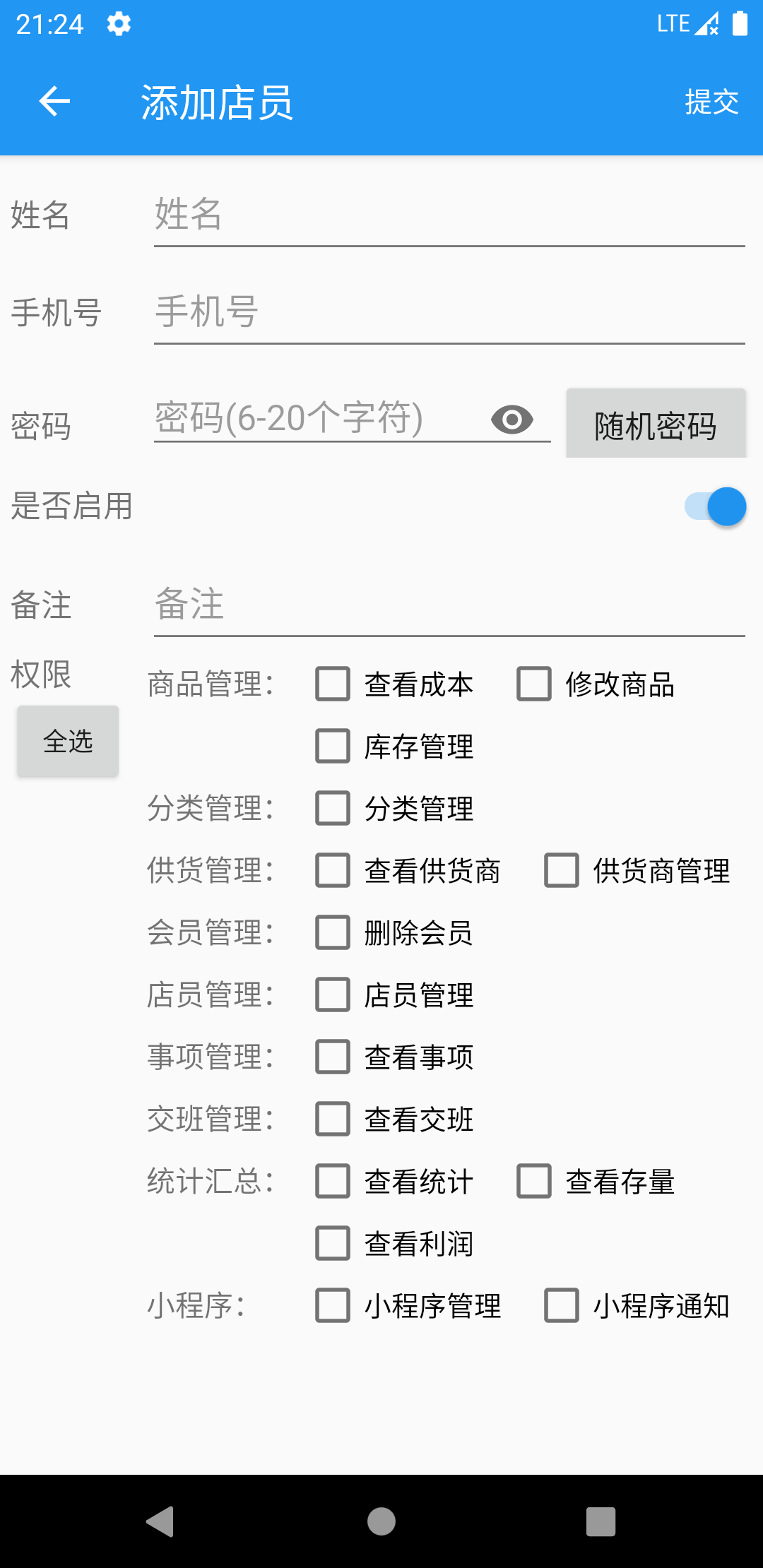The height and width of the screenshot is (1568, 763).
Task: Return to the system home screen
Action: pos(381,1521)
